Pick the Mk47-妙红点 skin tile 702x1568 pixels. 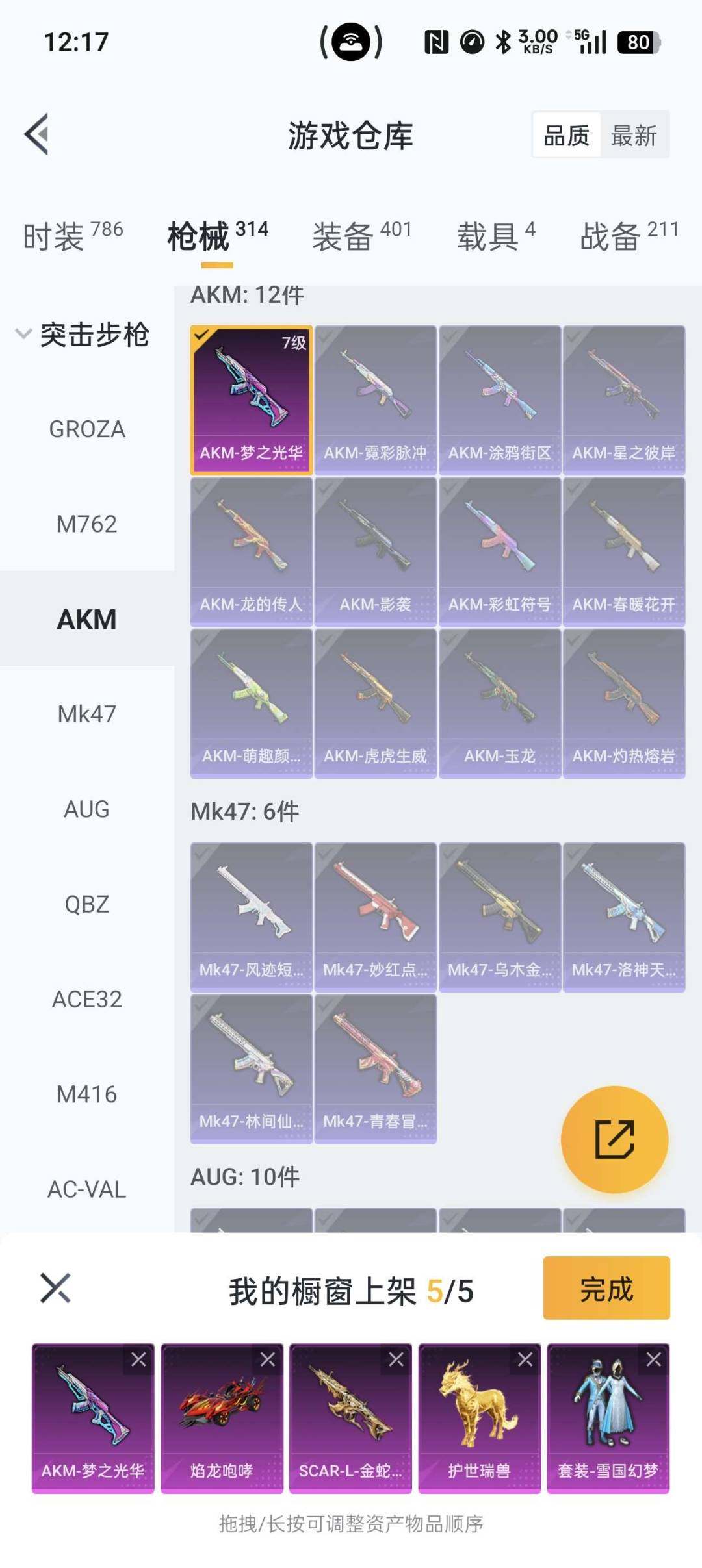[x=375, y=917]
